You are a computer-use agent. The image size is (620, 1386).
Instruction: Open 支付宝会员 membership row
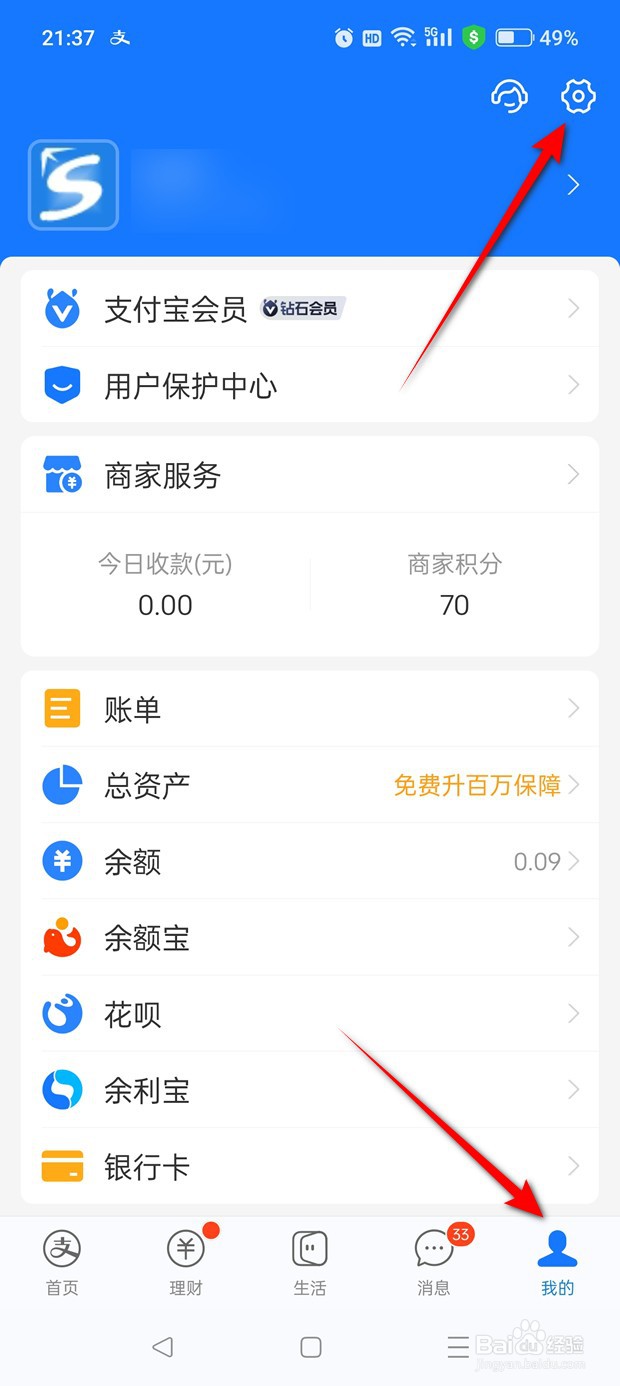(310, 309)
